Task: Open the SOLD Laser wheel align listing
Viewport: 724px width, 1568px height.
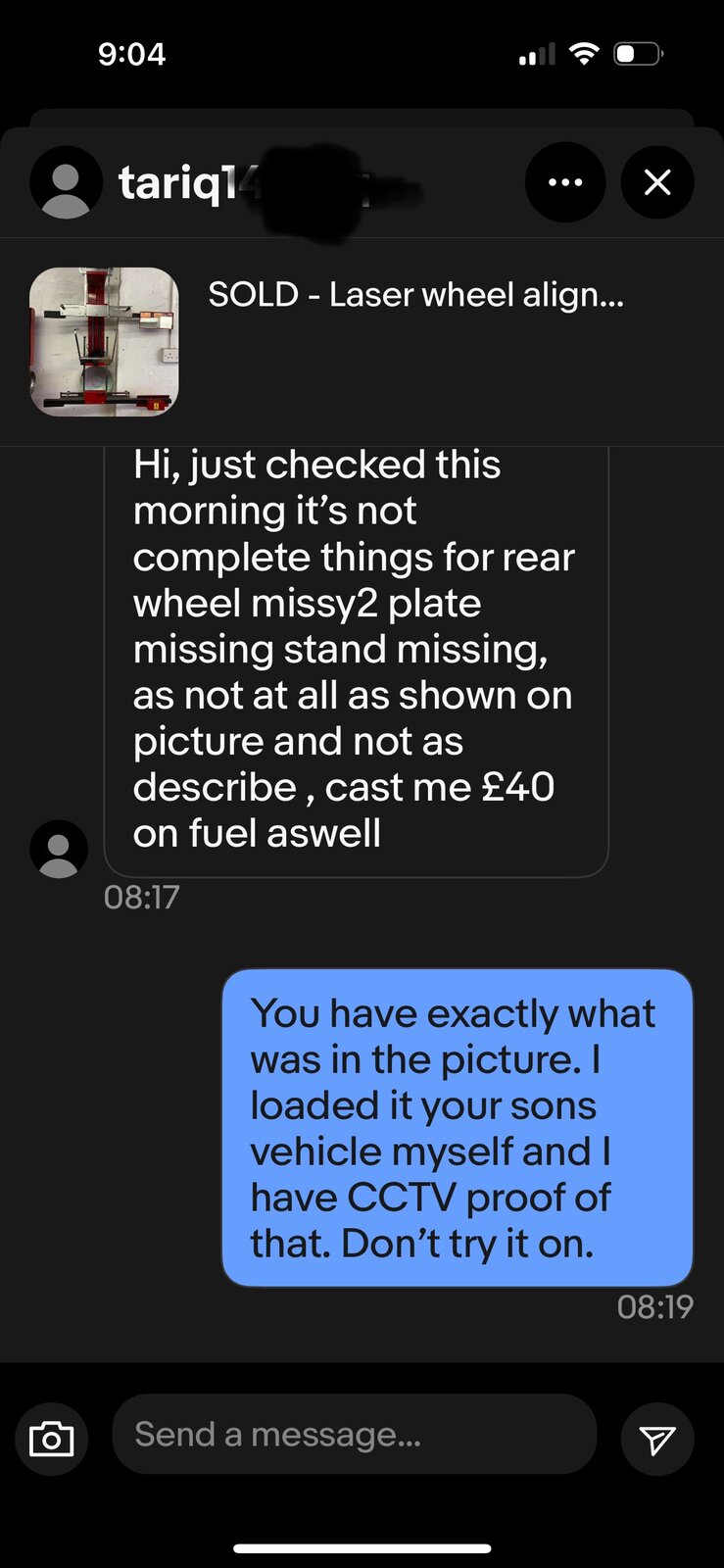Action: pyautogui.click(x=414, y=295)
